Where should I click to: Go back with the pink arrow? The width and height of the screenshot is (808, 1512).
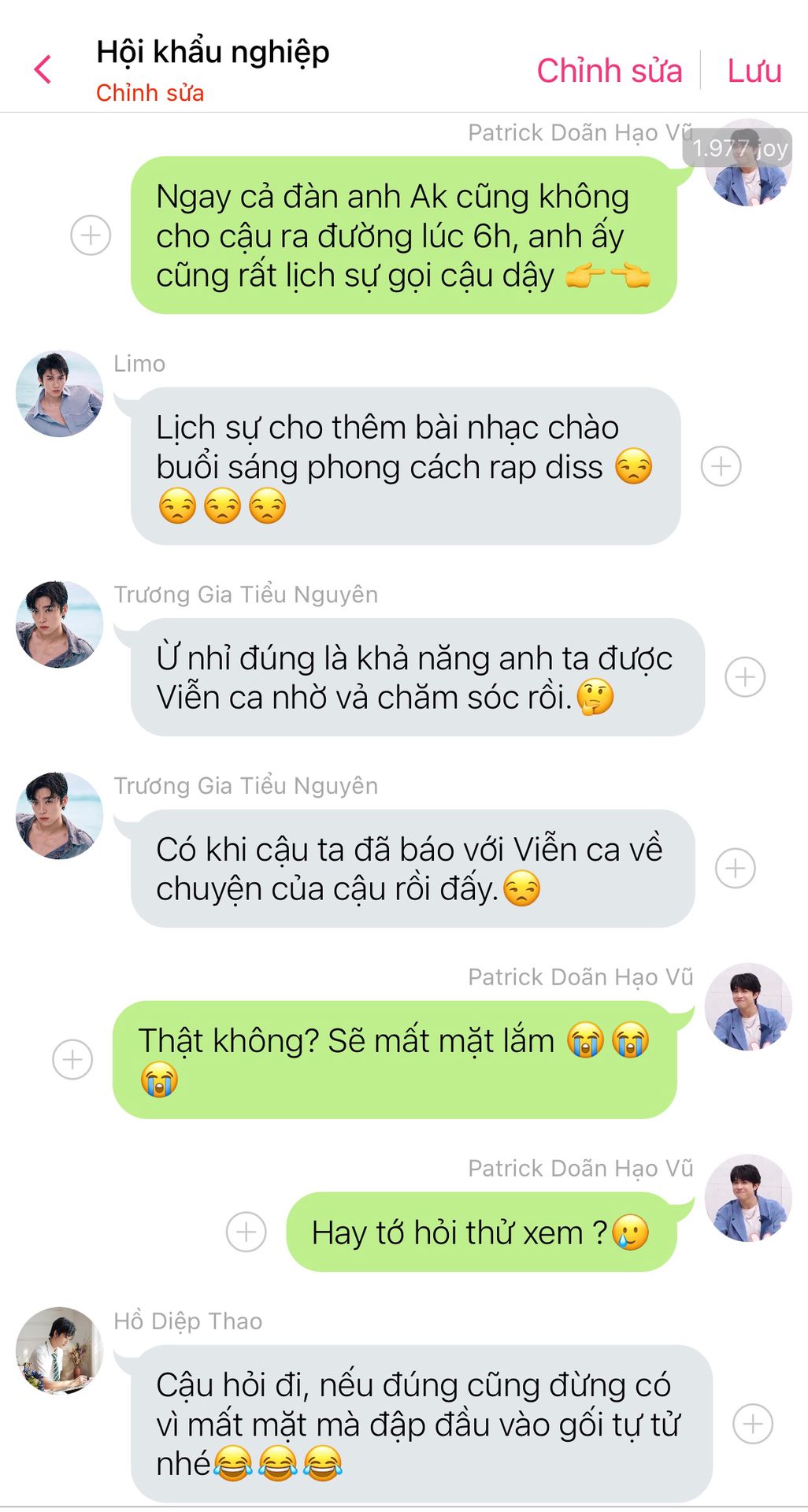click(43, 69)
